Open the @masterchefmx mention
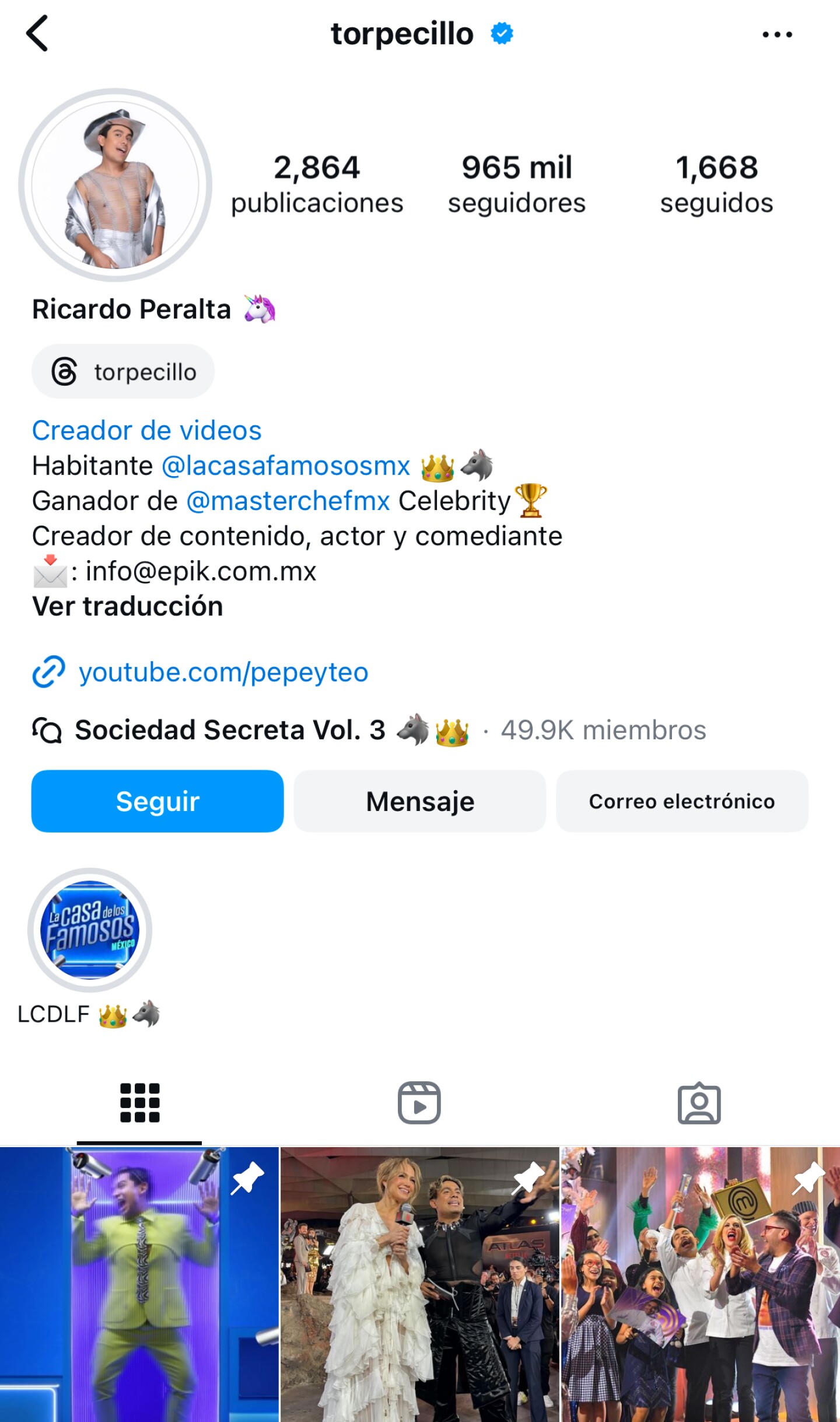This screenshot has height=1422, width=840. tap(288, 501)
